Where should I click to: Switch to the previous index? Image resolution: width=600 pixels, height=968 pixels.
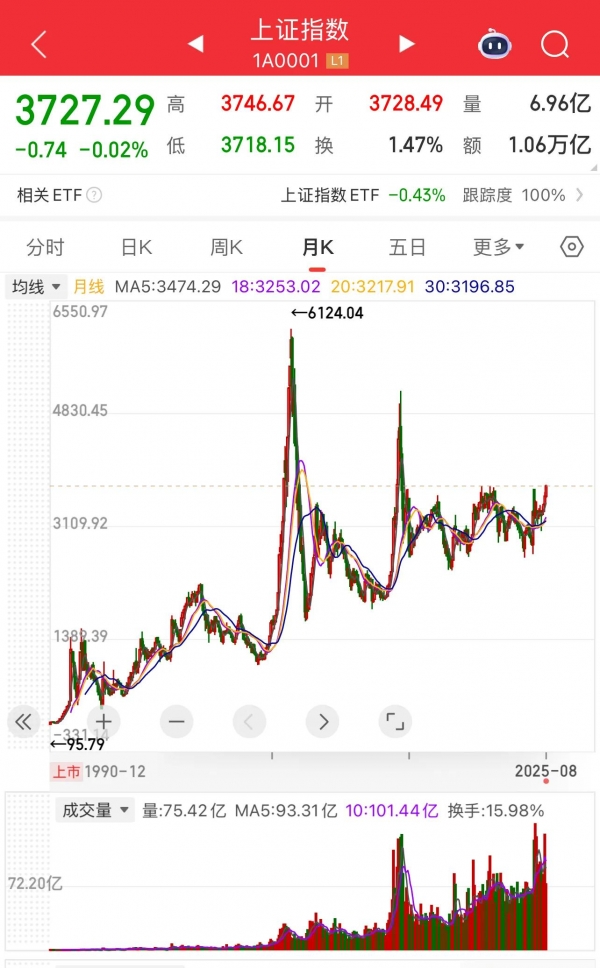click(x=196, y=44)
